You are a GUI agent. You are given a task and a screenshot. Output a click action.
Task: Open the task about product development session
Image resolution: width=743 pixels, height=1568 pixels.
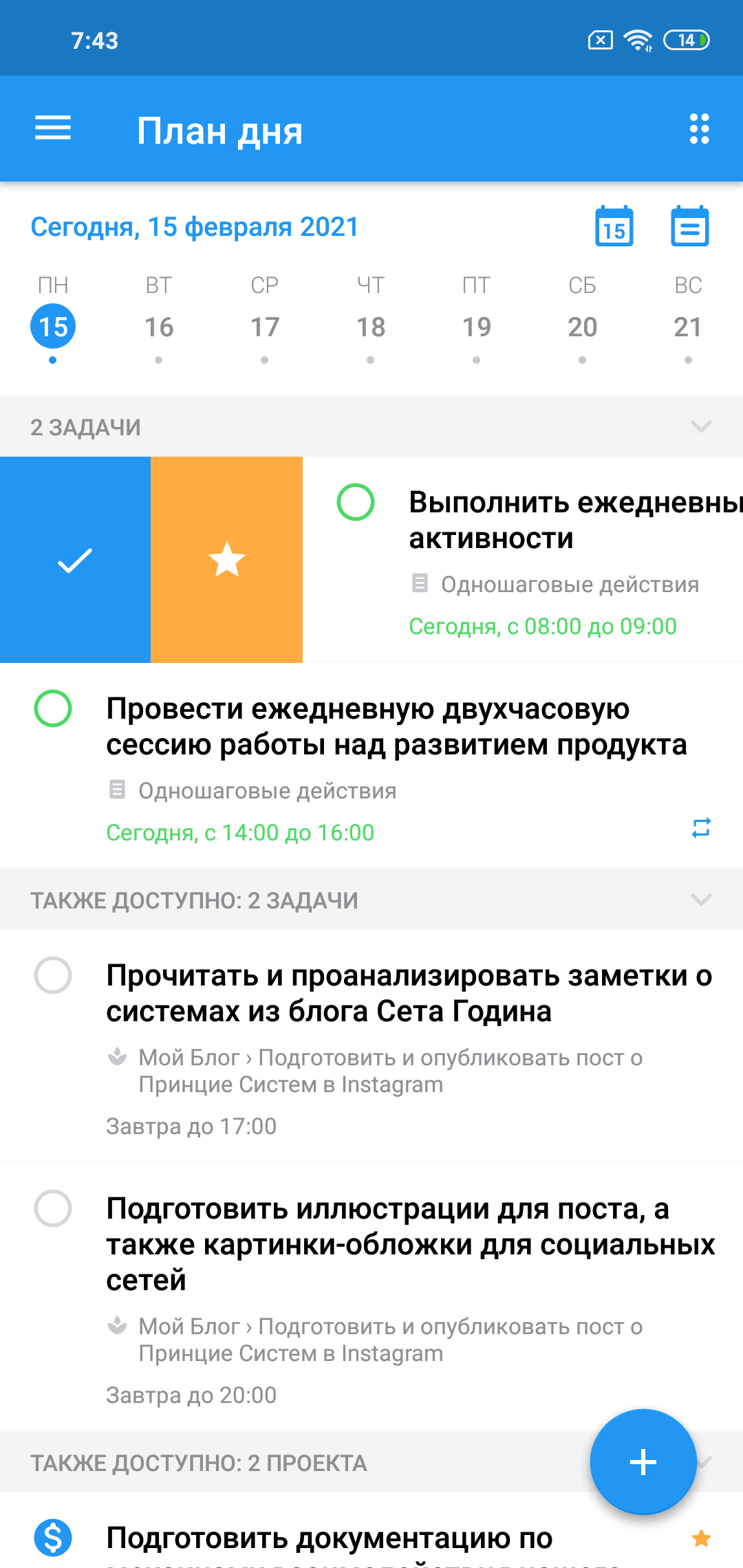pos(396,727)
